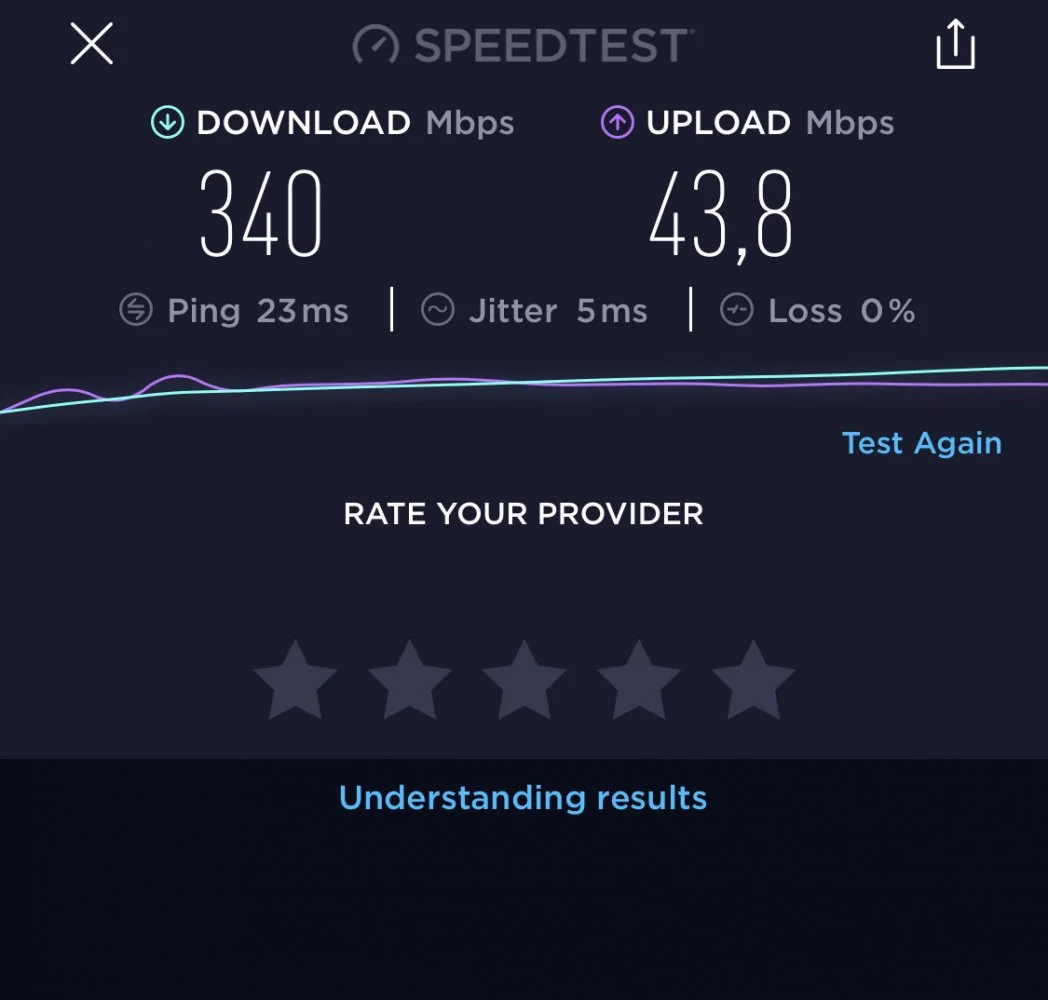Close the speed test results
The width and height of the screenshot is (1048, 1000).
tap(92, 45)
